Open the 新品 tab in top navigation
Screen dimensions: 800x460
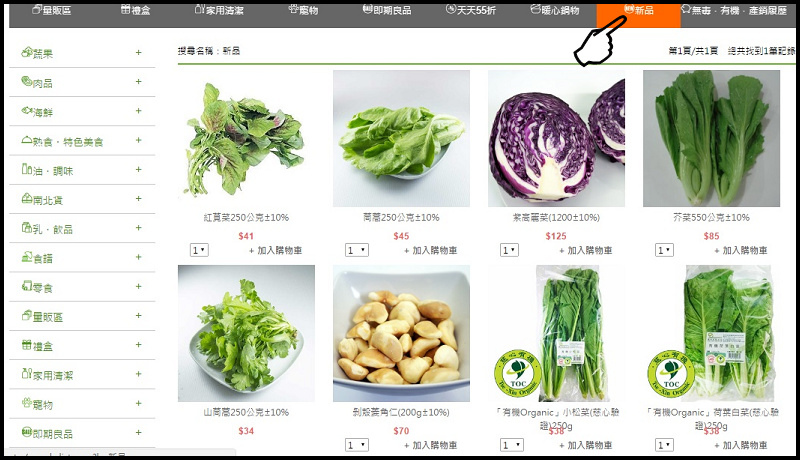pyautogui.click(x=640, y=10)
